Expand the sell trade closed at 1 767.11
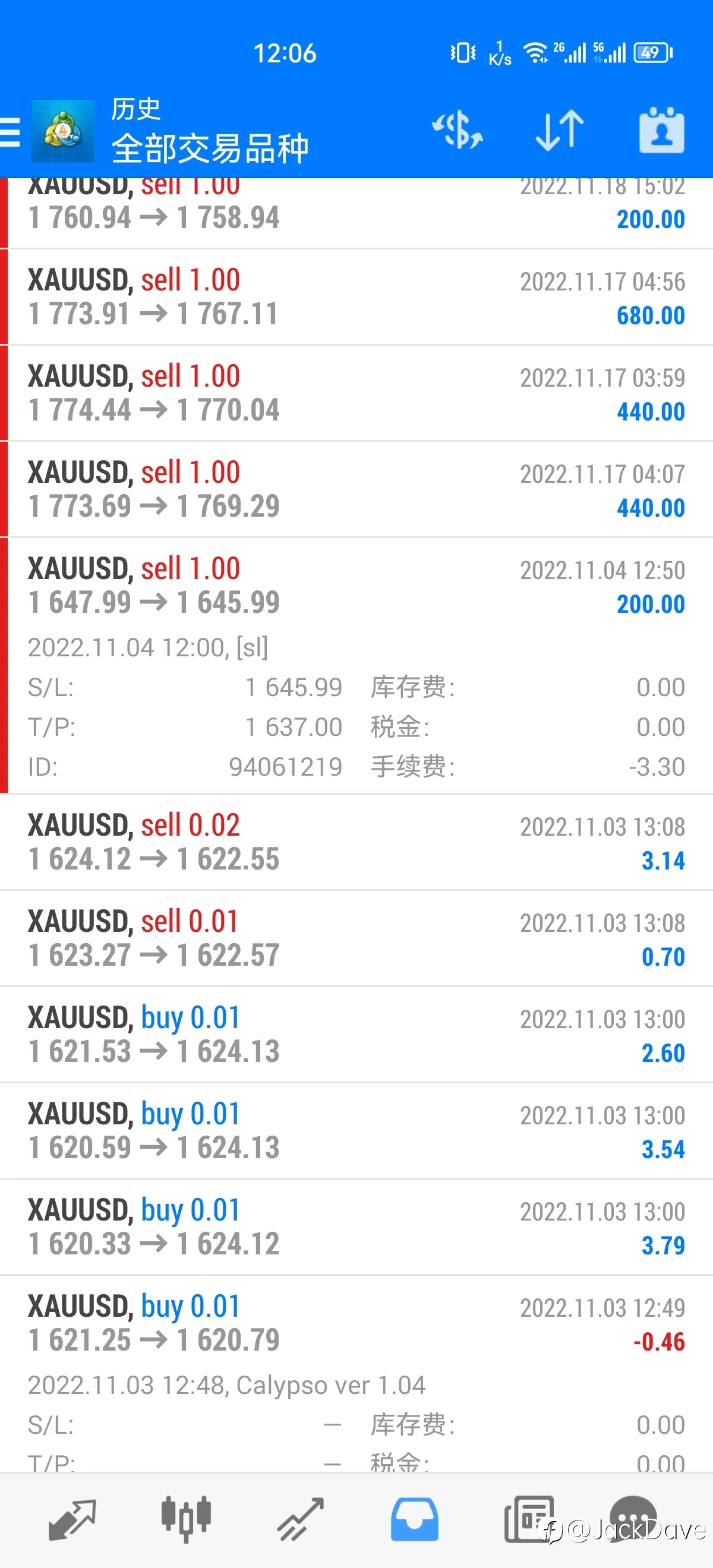 [x=356, y=297]
